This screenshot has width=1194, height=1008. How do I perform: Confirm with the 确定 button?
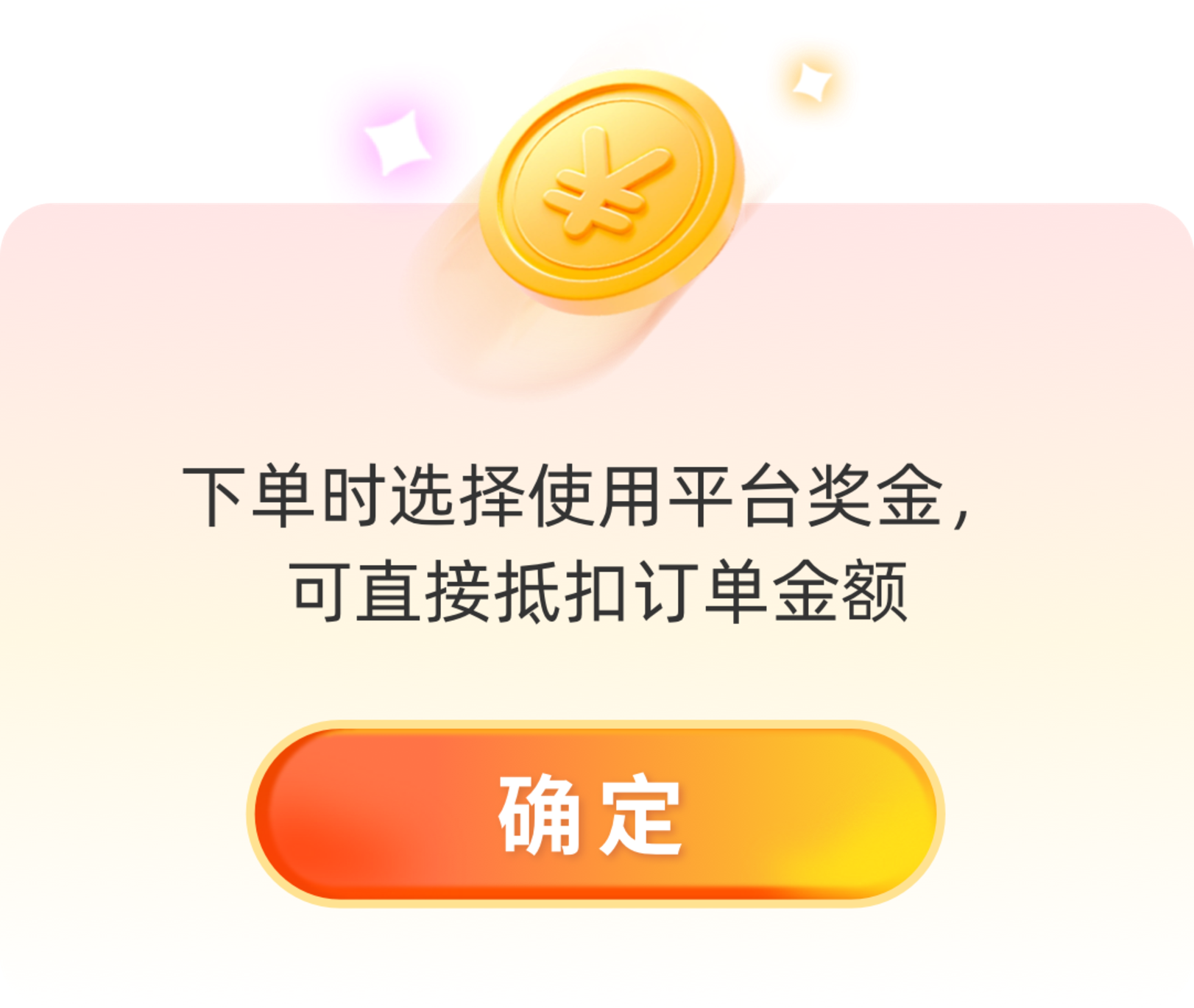tap(595, 814)
